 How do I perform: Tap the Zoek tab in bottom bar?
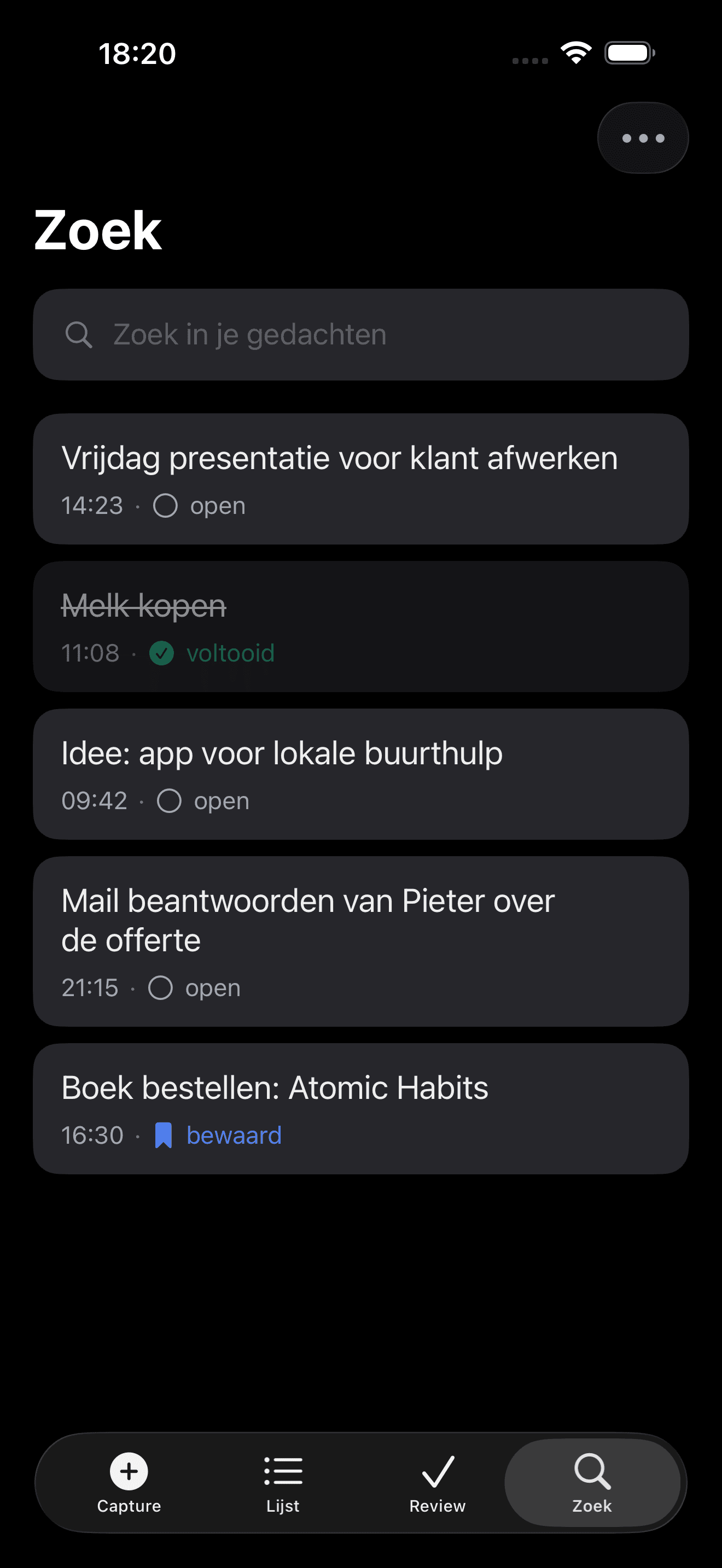[x=592, y=1483]
